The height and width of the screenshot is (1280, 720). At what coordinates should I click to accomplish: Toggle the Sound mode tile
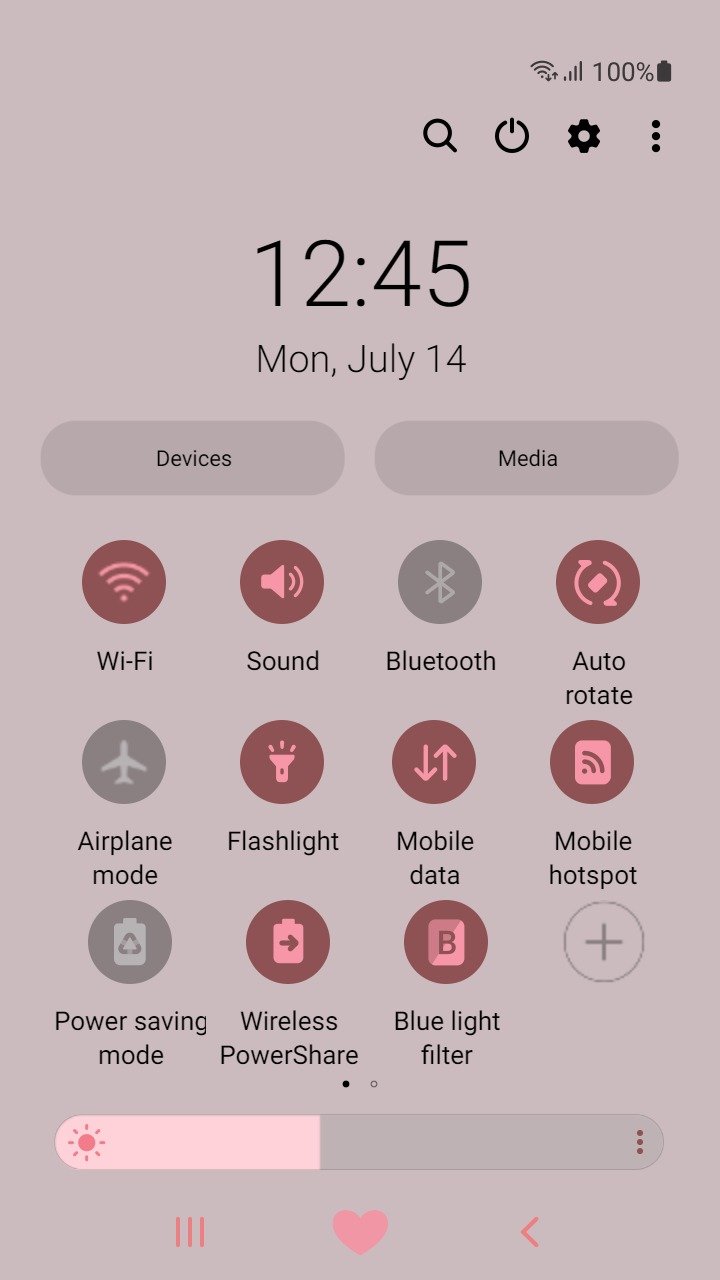tap(282, 582)
